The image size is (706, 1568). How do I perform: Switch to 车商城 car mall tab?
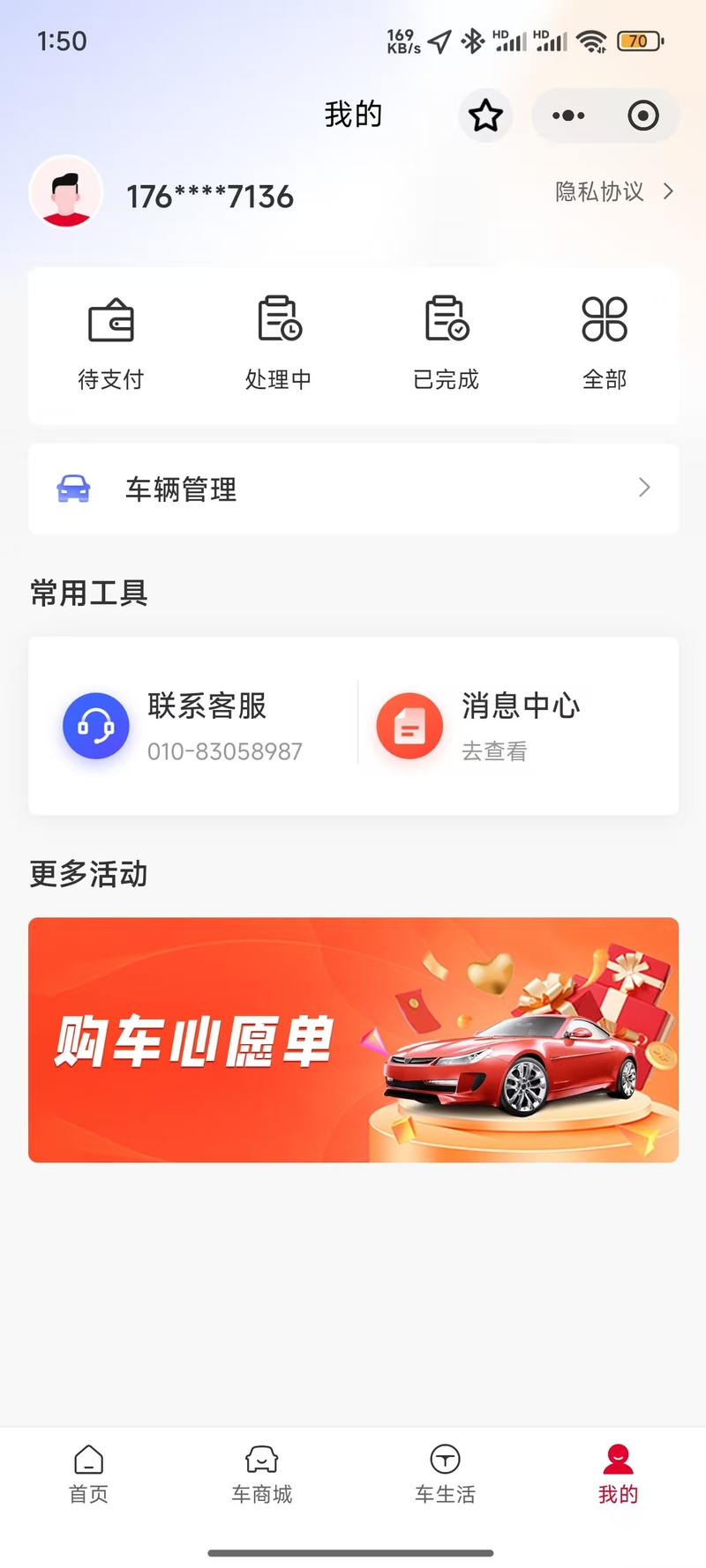[x=261, y=1474]
